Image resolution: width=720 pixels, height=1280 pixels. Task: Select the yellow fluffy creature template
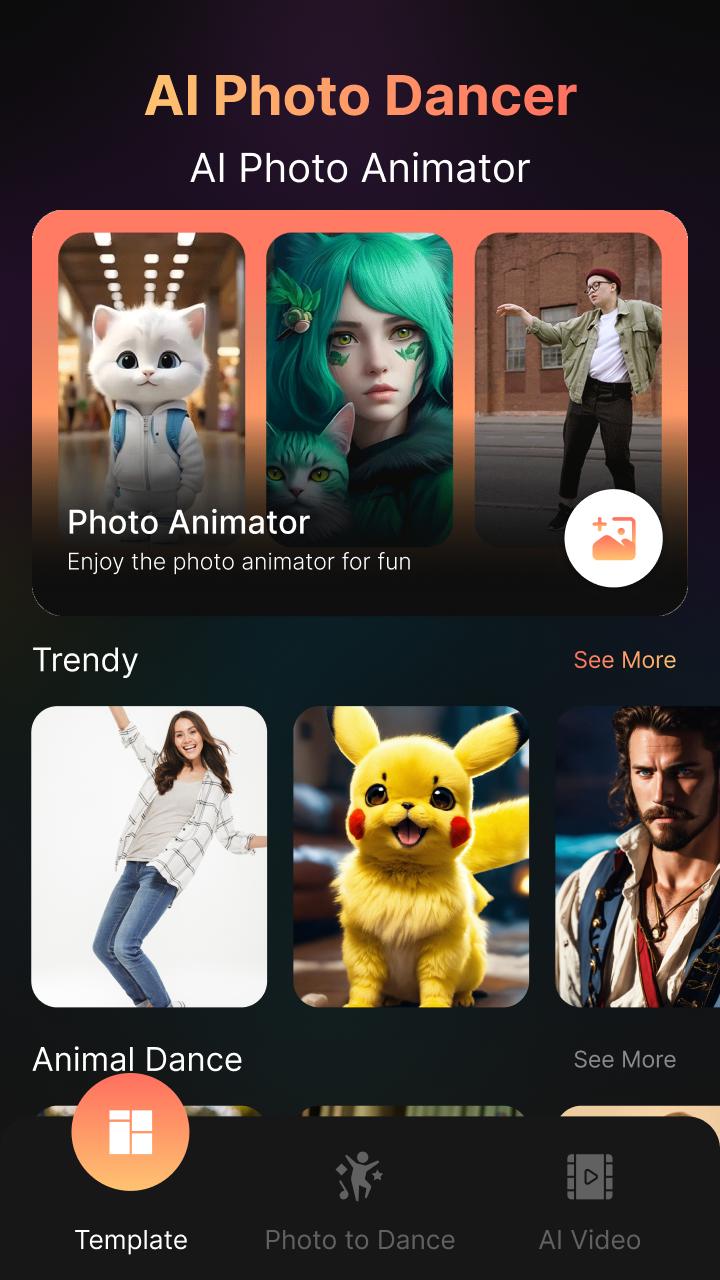(x=411, y=856)
